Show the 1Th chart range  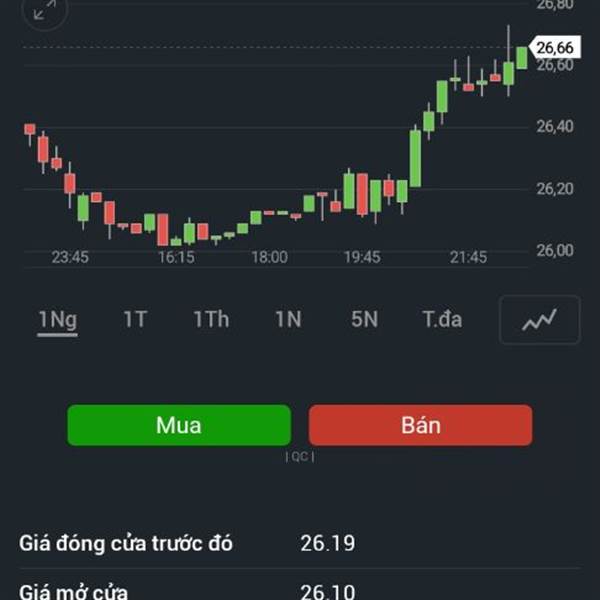click(211, 320)
